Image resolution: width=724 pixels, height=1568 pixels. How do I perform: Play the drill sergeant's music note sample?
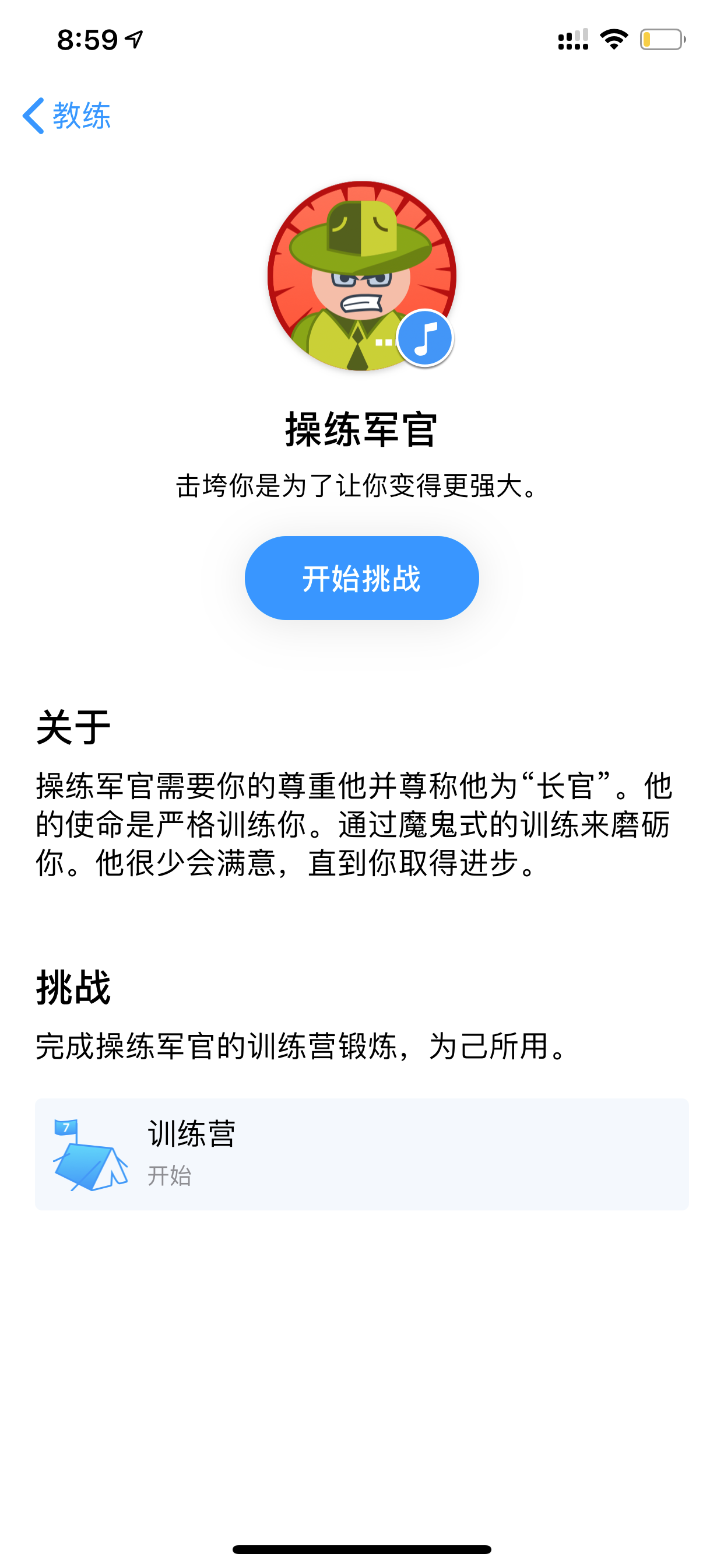(x=425, y=338)
